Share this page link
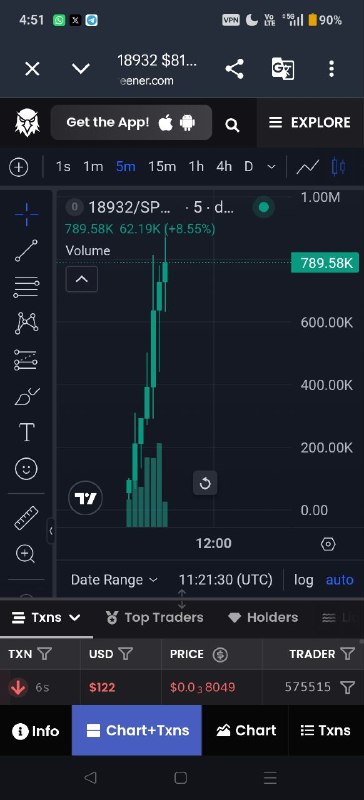 (x=234, y=69)
